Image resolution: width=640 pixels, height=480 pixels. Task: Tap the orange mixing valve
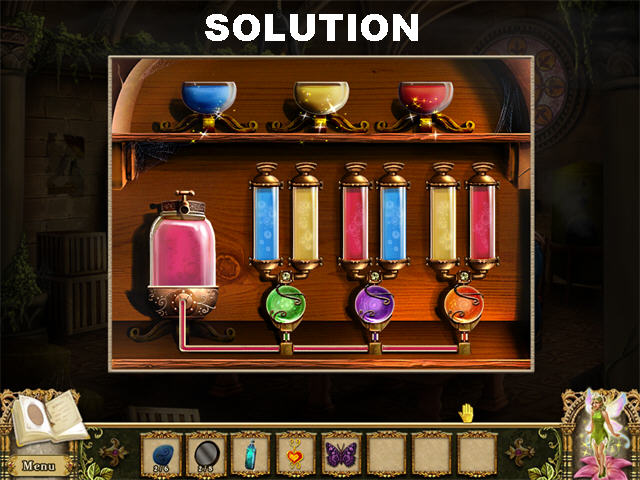463,303
